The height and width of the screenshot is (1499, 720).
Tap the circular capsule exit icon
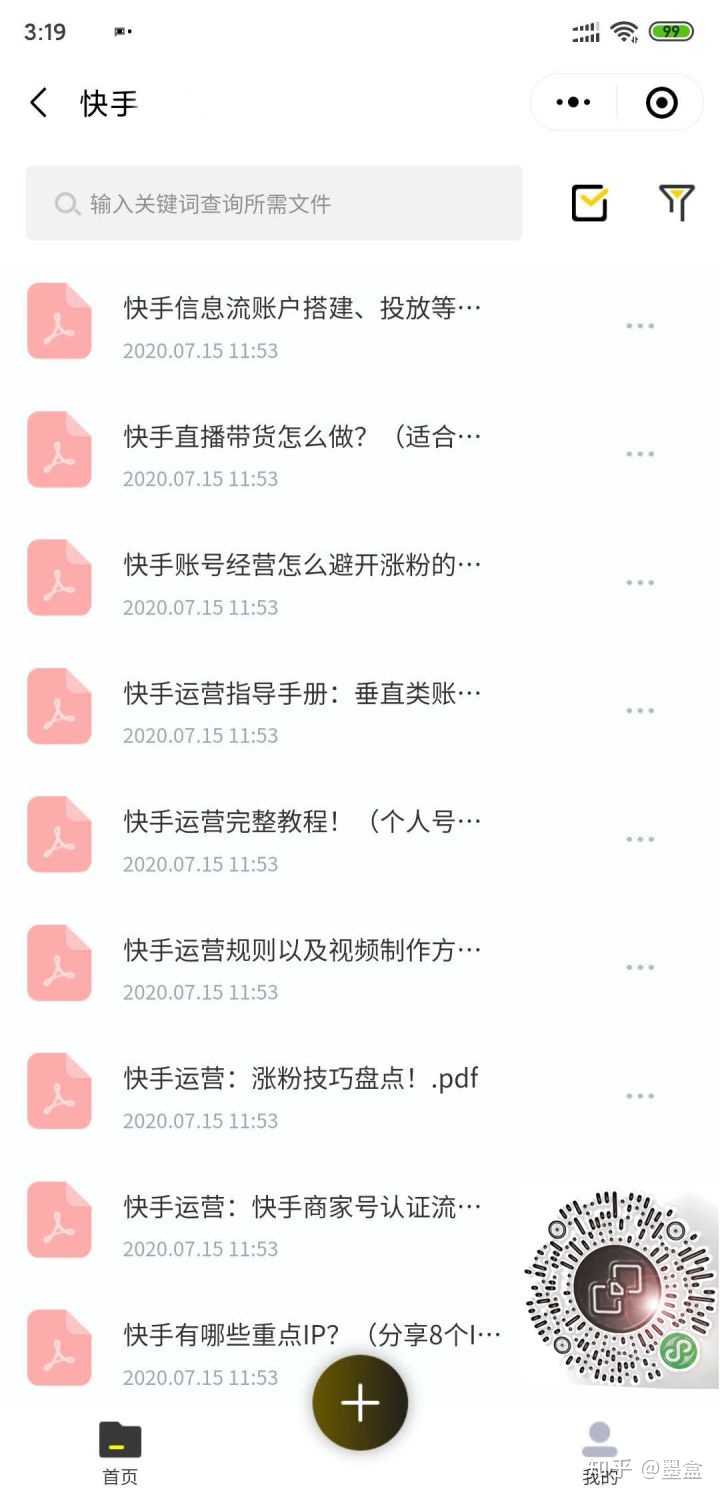pos(662,102)
